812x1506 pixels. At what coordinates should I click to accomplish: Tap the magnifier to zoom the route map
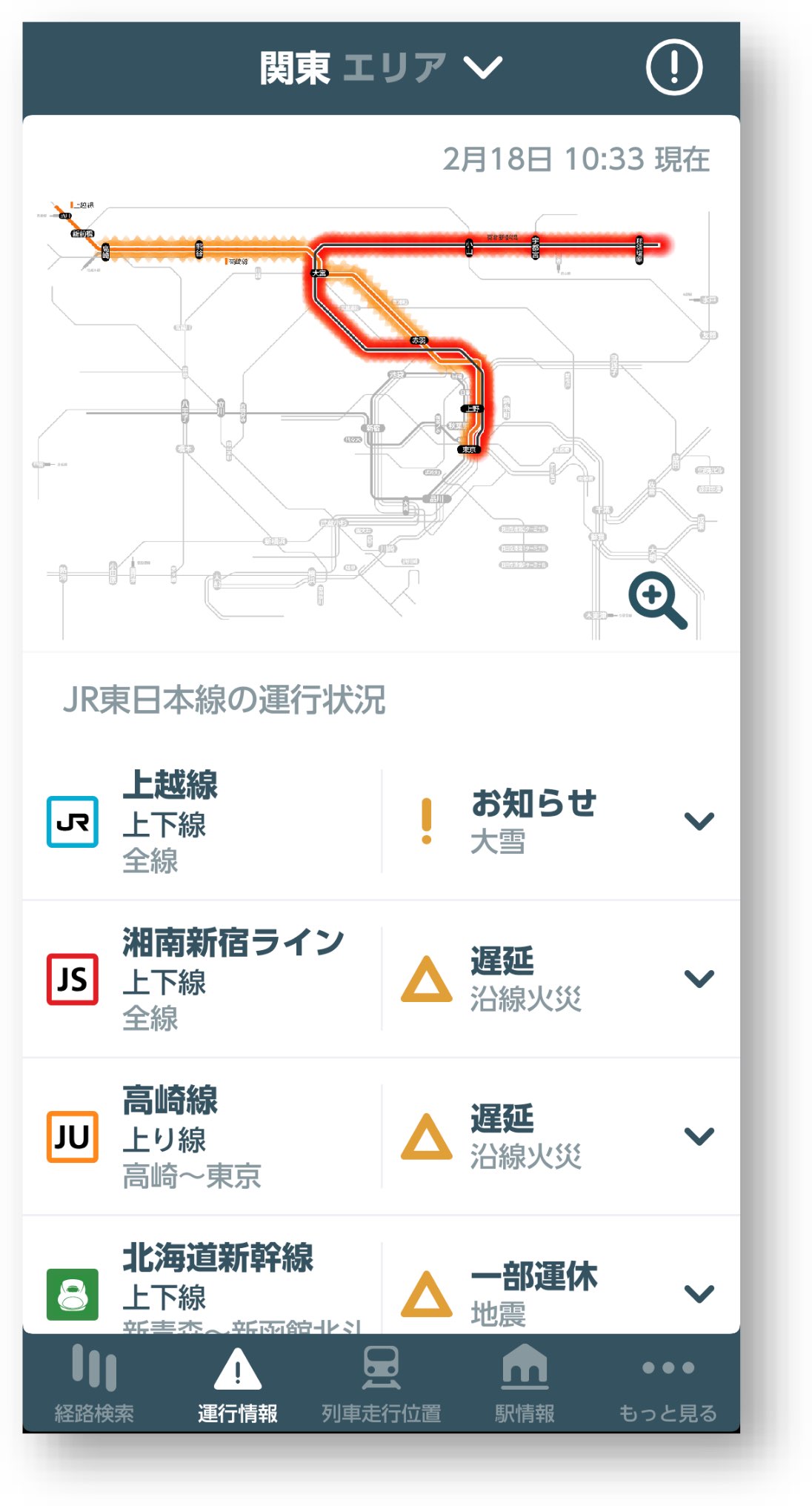[x=656, y=600]
